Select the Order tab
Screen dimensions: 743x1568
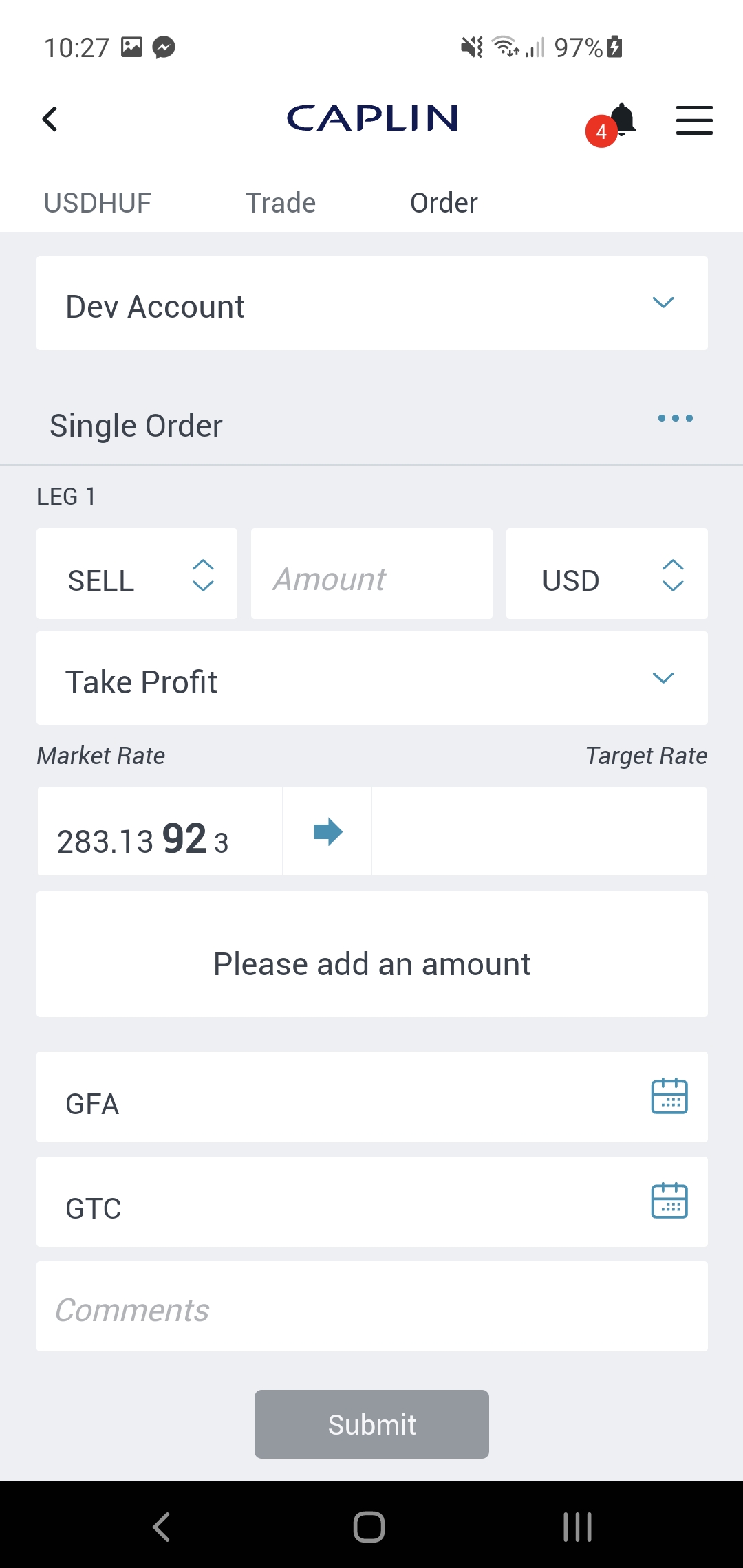click(444, 203)
